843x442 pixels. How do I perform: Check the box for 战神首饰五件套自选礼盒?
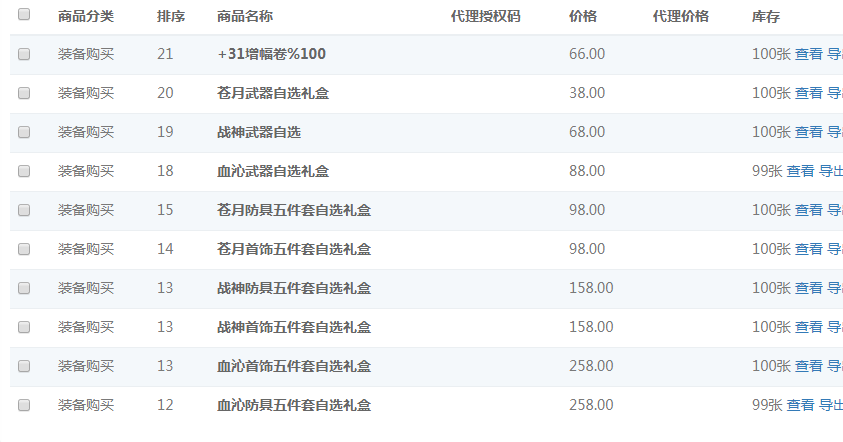pyautogui.click(x=24, y=327)
